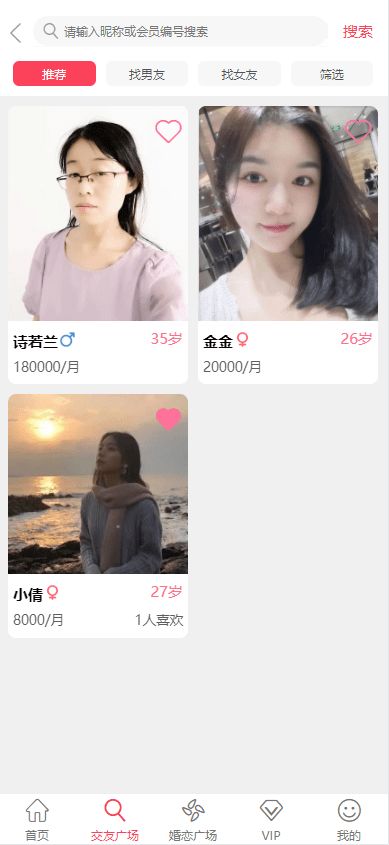Go back with the top-left arrow

click(16, 33)
